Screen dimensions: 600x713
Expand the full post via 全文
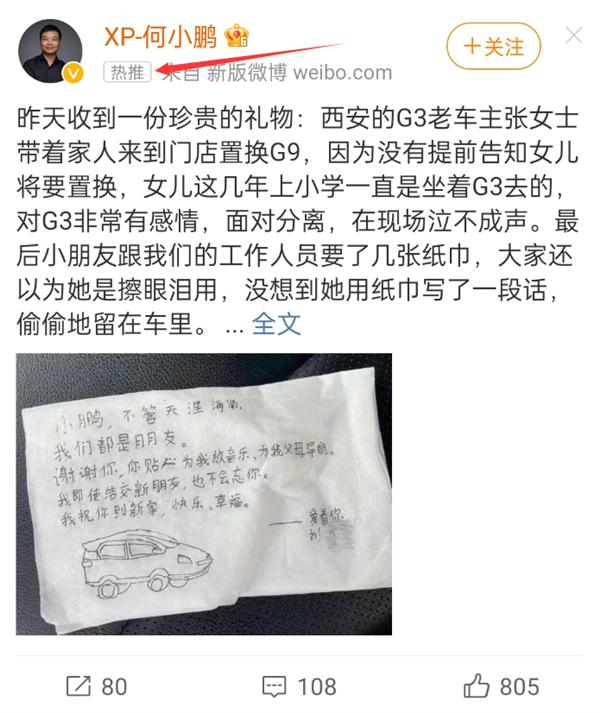[276, 325]
